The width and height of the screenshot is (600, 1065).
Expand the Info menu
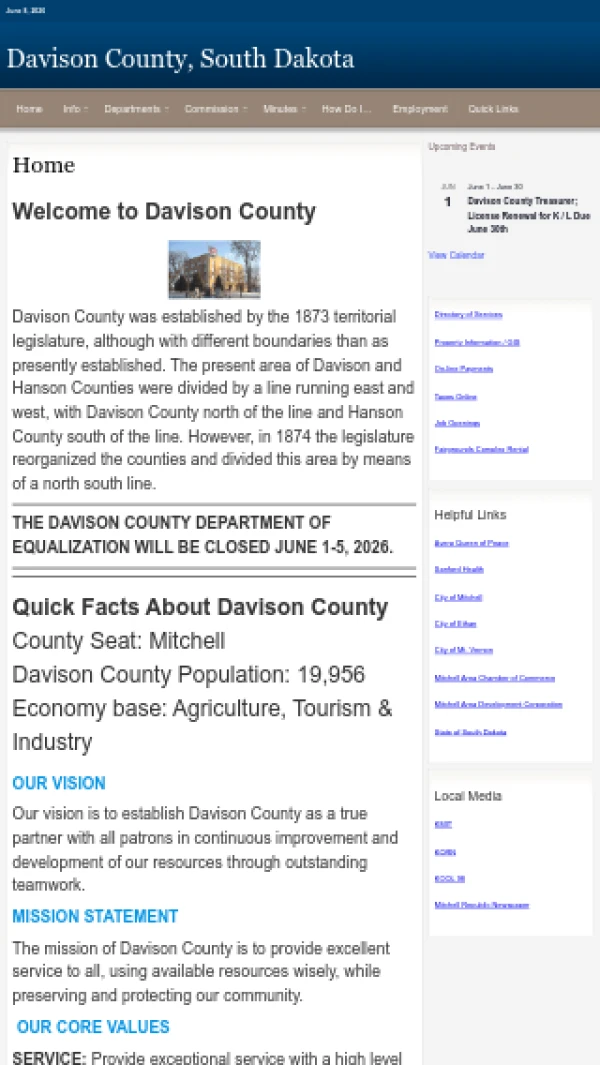point(75,109)
